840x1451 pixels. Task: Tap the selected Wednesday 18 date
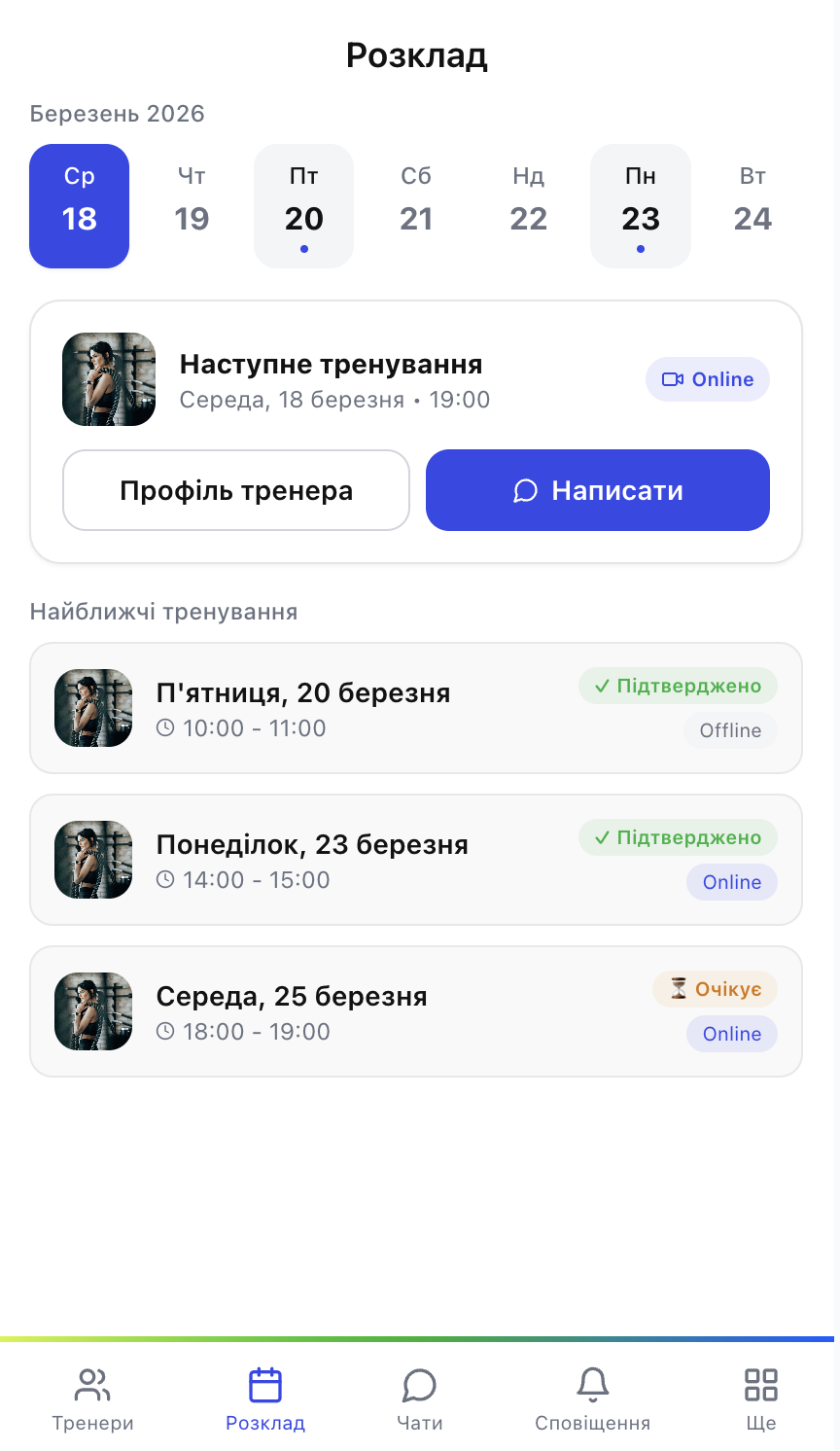[80, 205]
